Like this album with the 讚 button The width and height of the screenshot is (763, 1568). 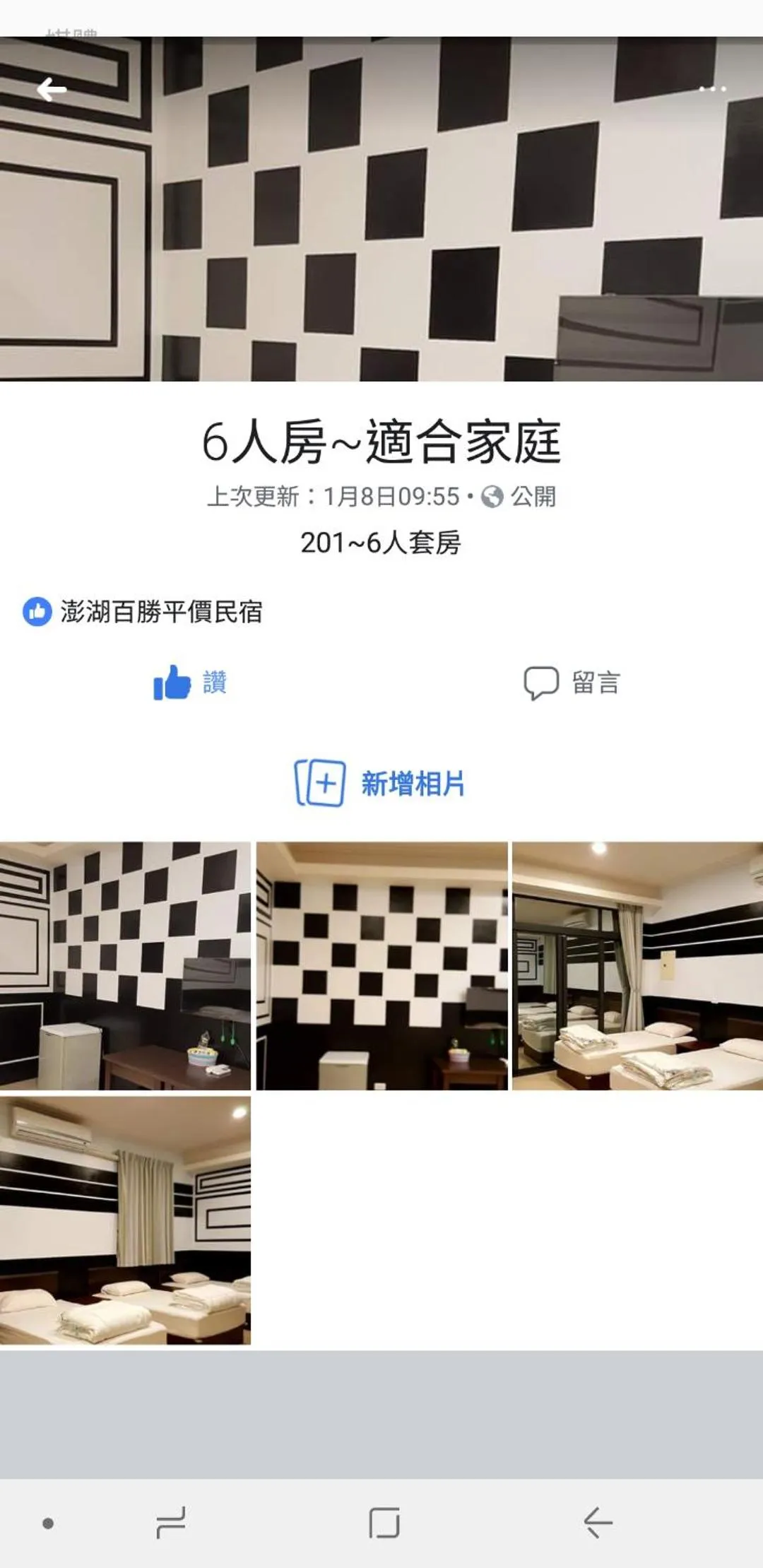click(x=190, y=683)
